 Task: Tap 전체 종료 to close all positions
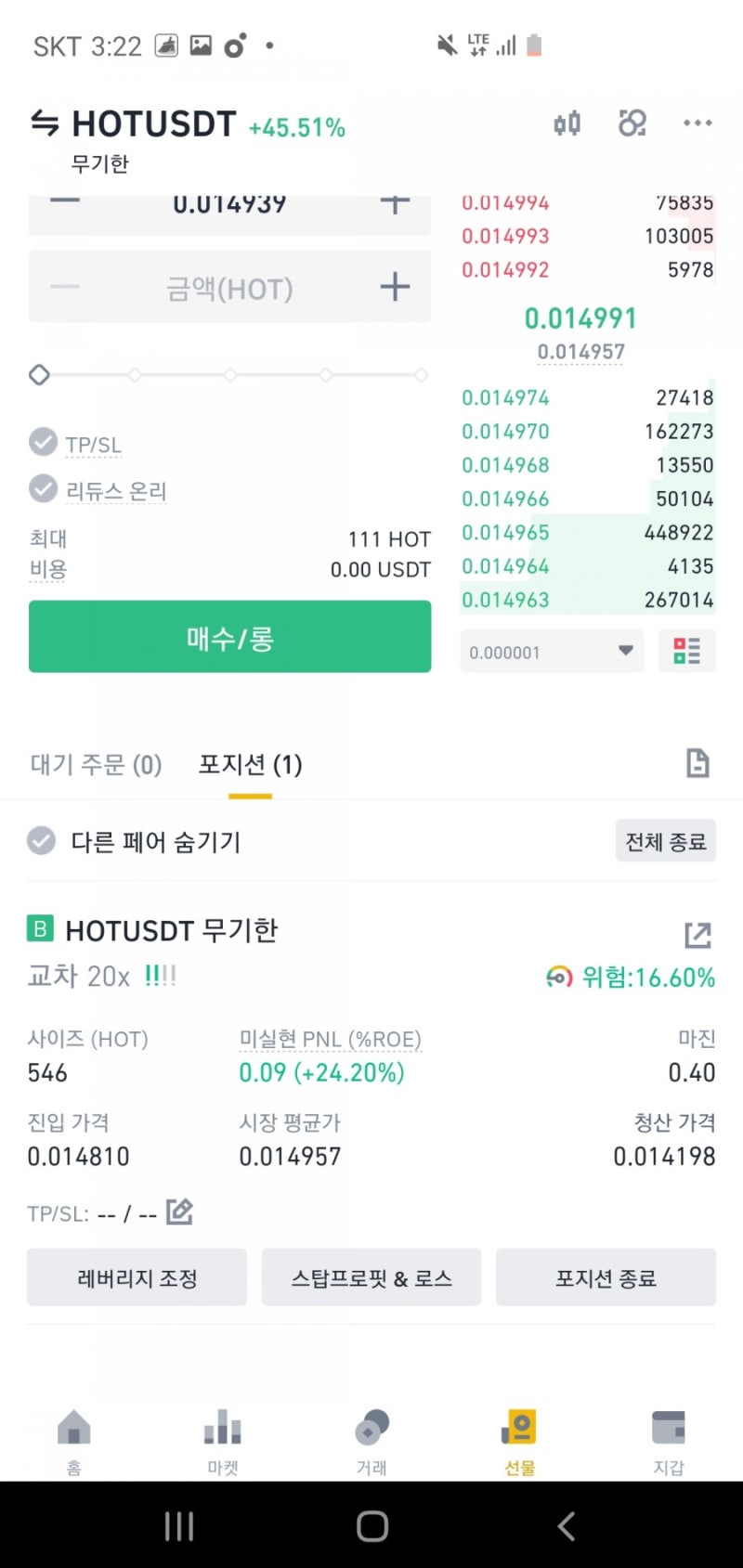(x=665, y=841)
